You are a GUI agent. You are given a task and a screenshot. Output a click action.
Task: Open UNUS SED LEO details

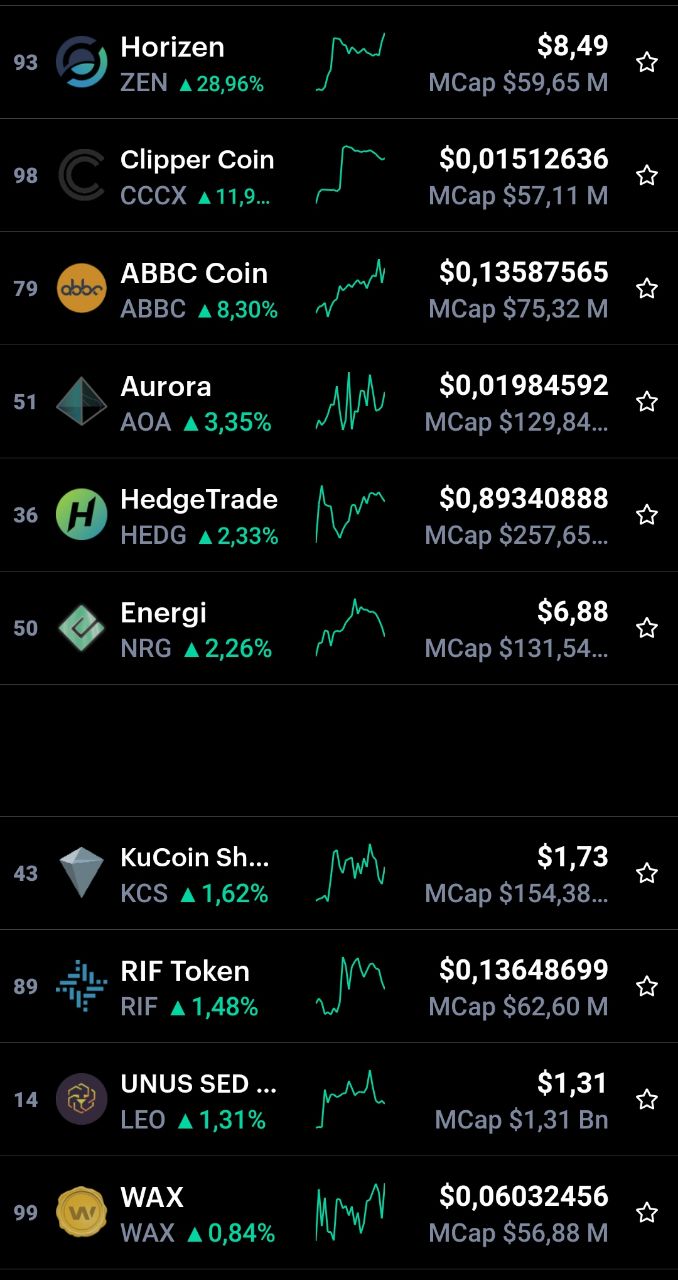pos(339,1099)
